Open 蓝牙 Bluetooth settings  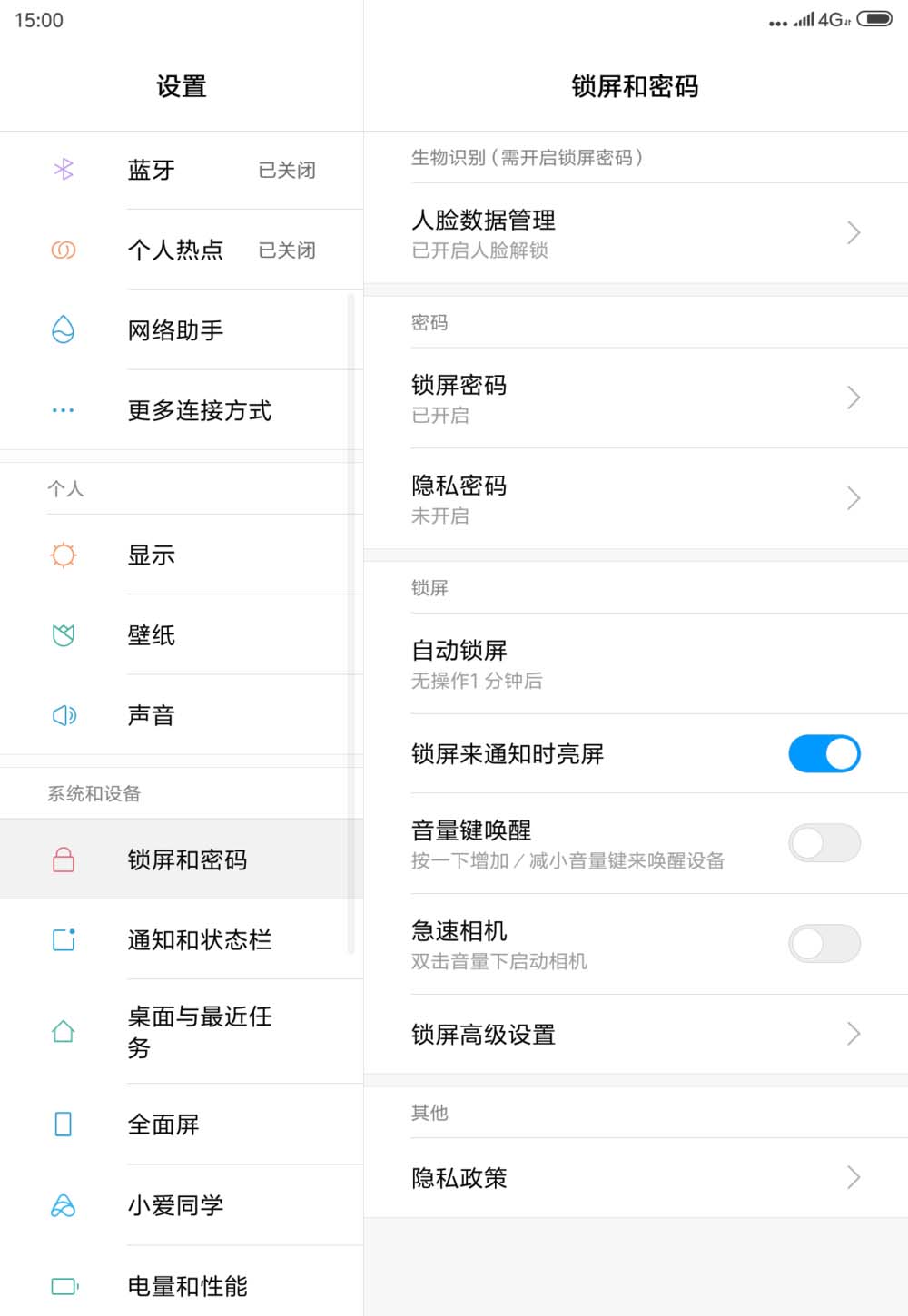tap(182, 170)
